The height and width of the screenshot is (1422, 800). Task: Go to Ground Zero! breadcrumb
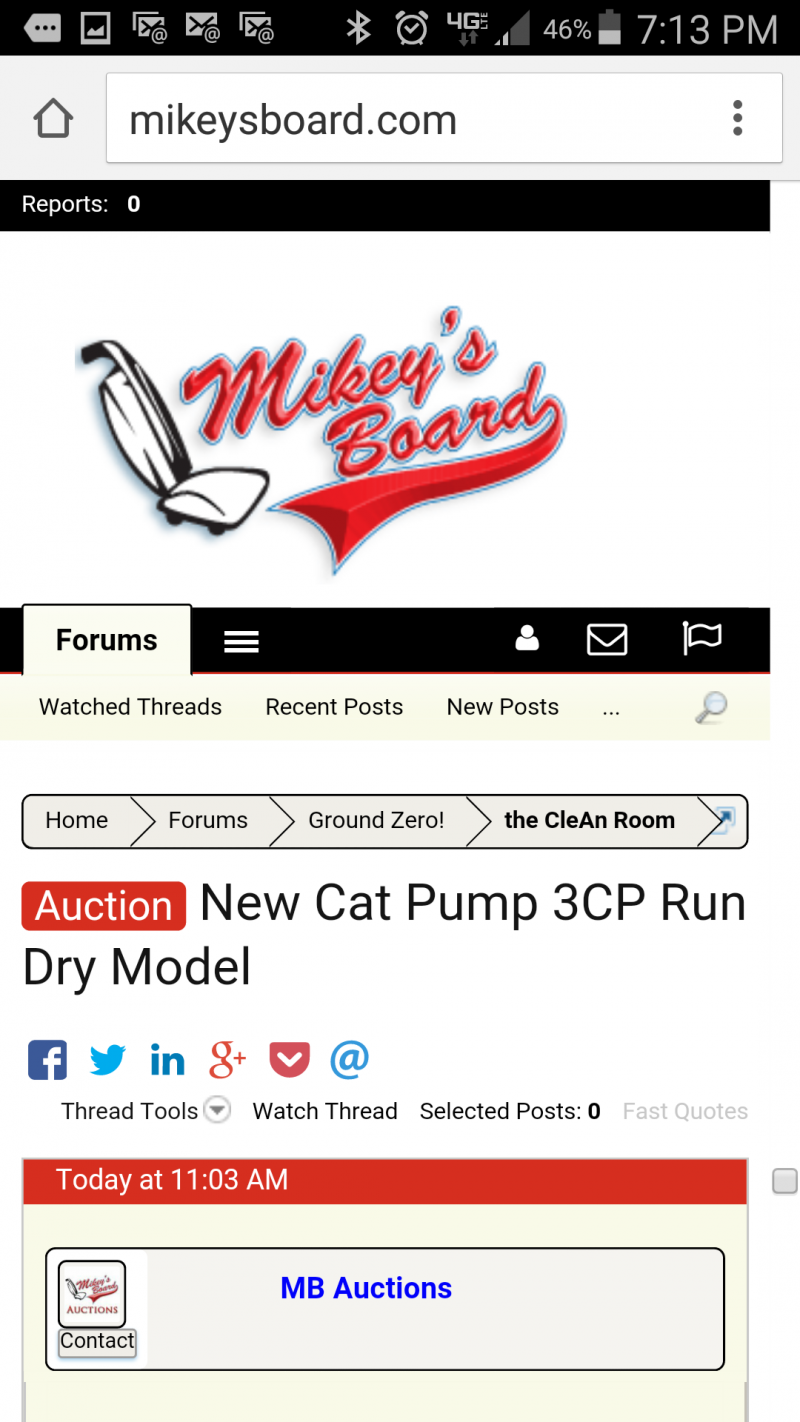[x=376, y=821]
